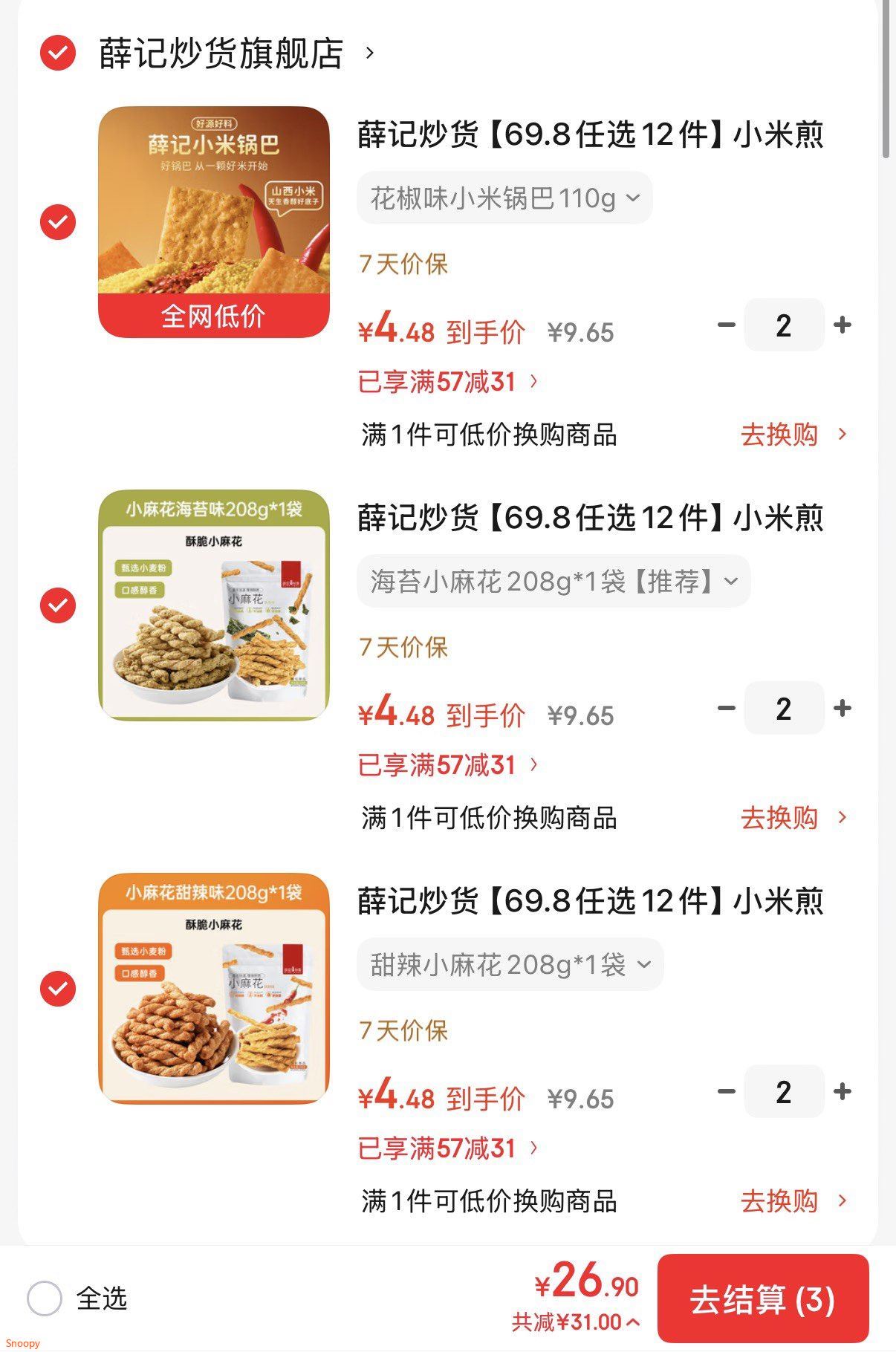
Task: View 已享满57减31 promo for 花椒味小米锅巴
Action: pos(448,382)
